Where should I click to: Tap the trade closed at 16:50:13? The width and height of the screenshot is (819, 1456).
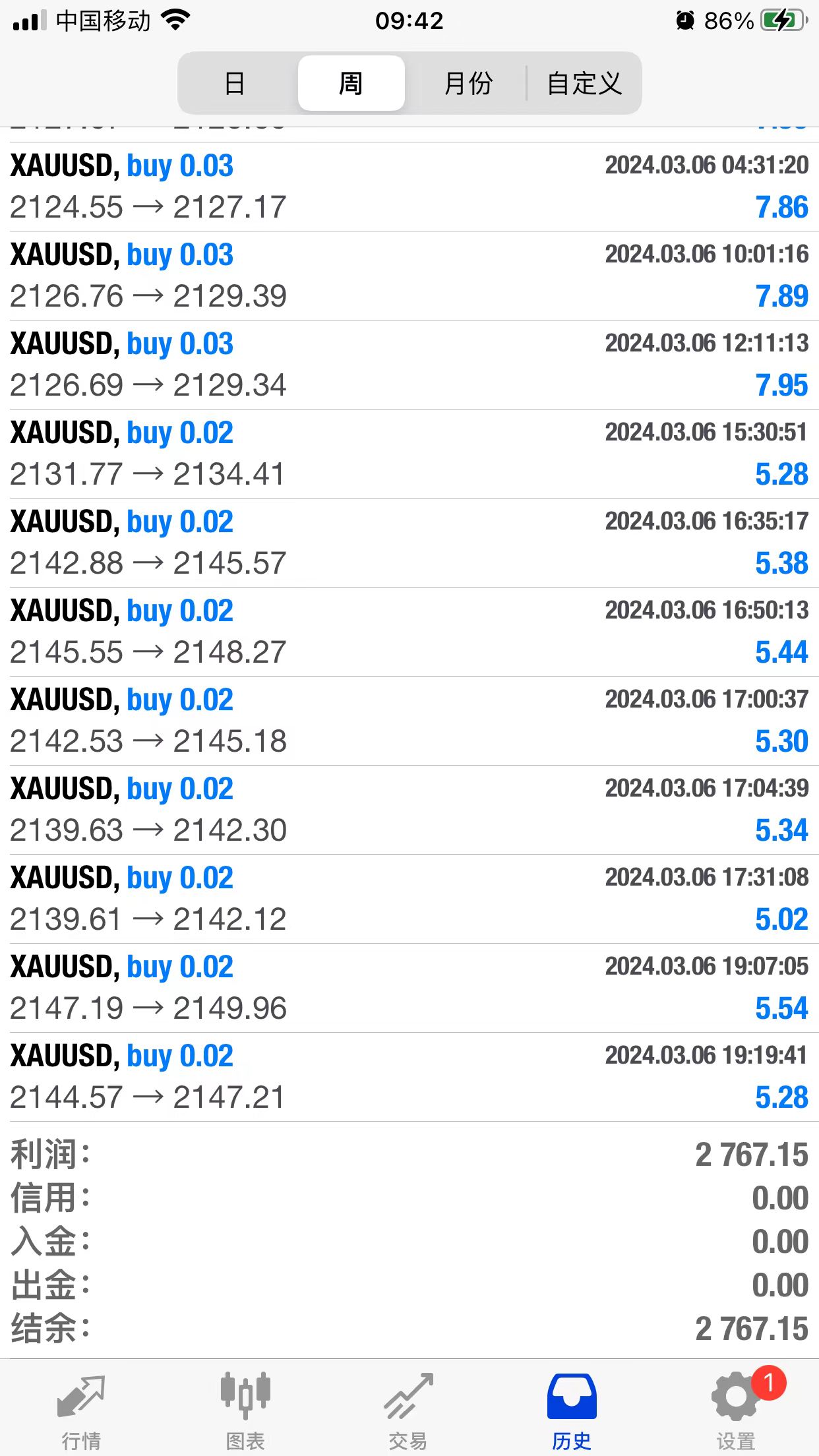409,632
